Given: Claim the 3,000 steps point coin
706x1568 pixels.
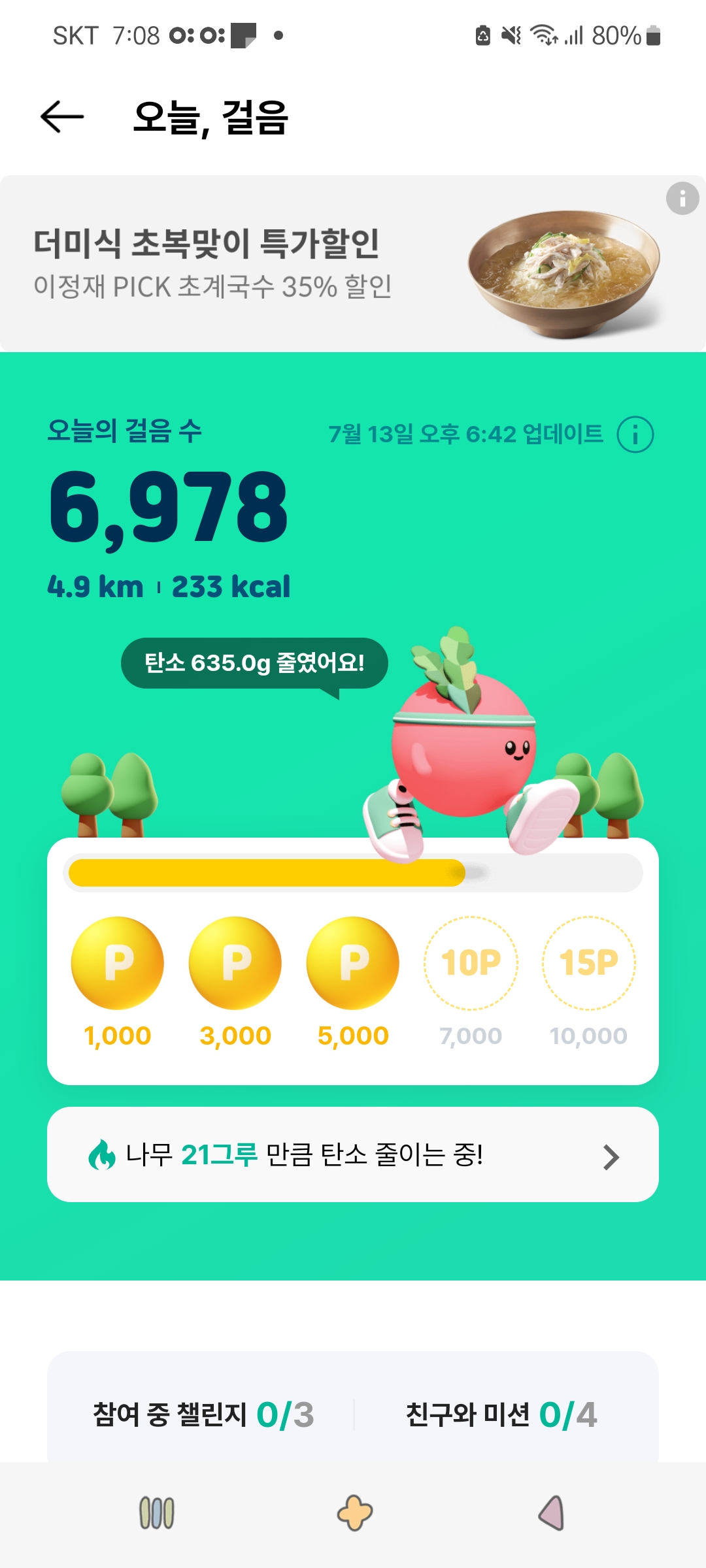Looking at the screenshot, I should (x=235, y=963).
